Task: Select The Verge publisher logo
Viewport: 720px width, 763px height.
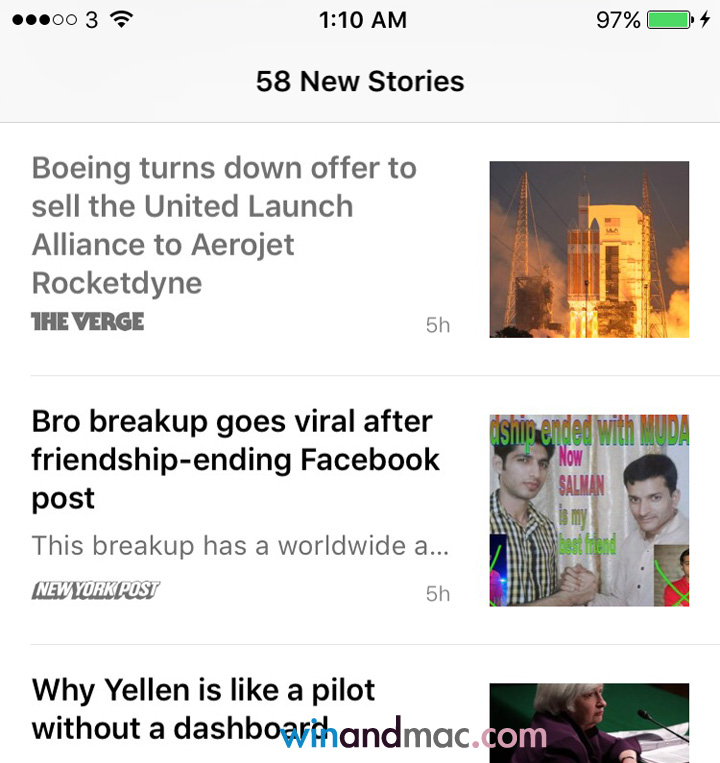Action: point(88,322)
